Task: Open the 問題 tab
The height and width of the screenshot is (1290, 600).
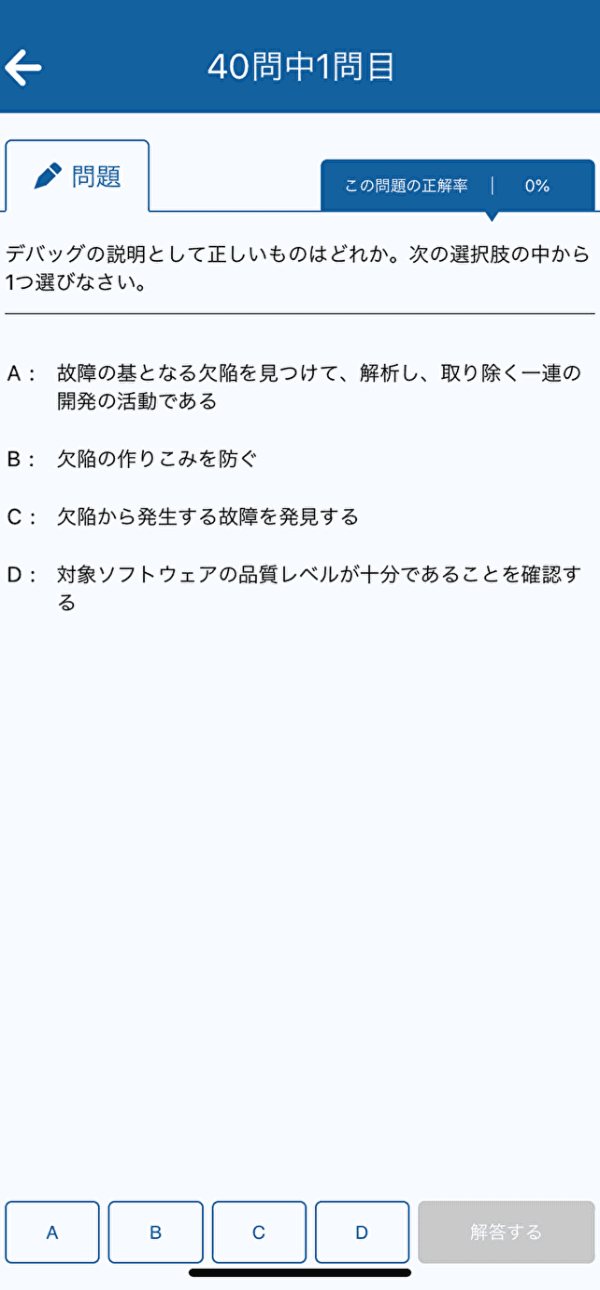Action: 77,176
